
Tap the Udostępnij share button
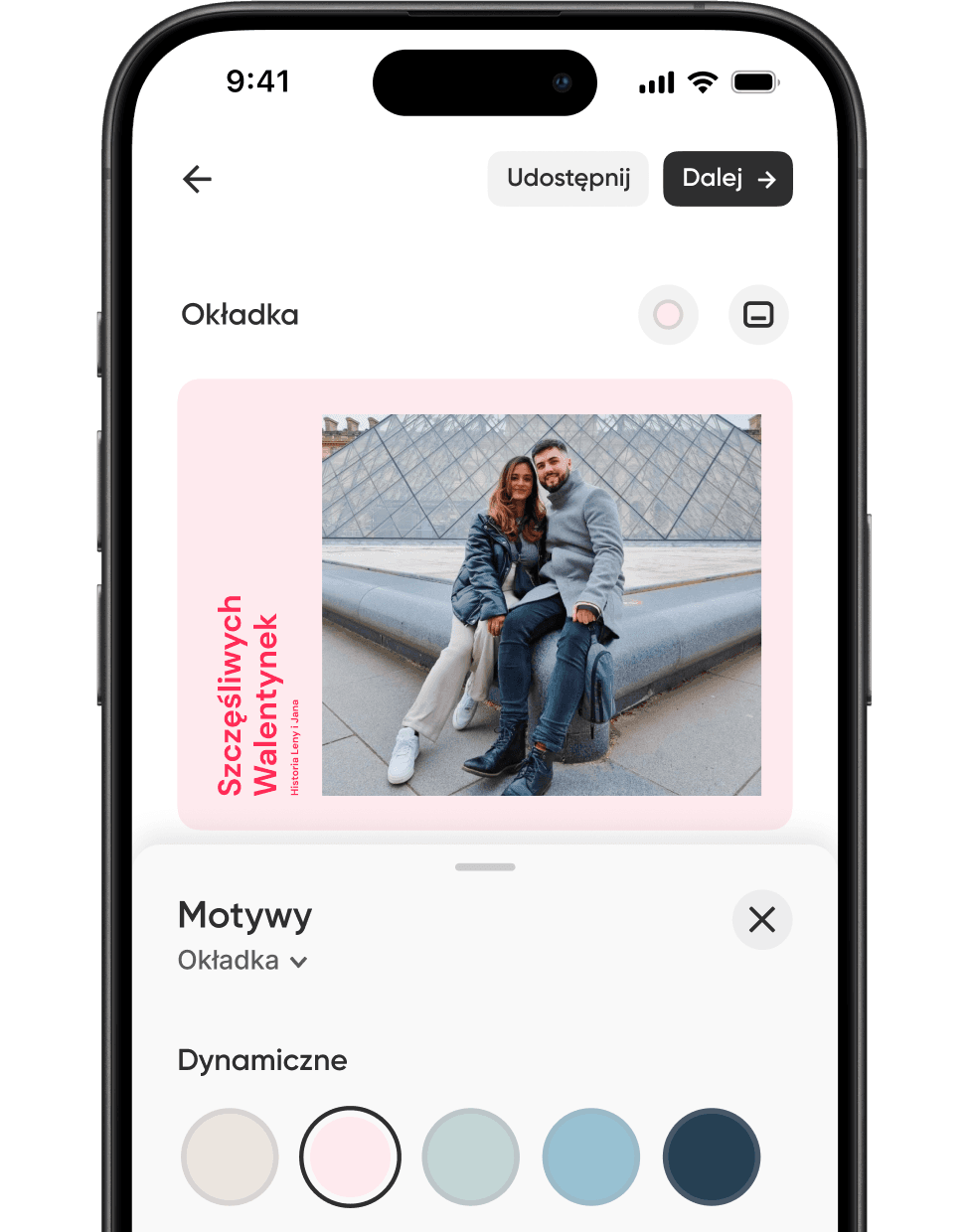pos(567,179)
